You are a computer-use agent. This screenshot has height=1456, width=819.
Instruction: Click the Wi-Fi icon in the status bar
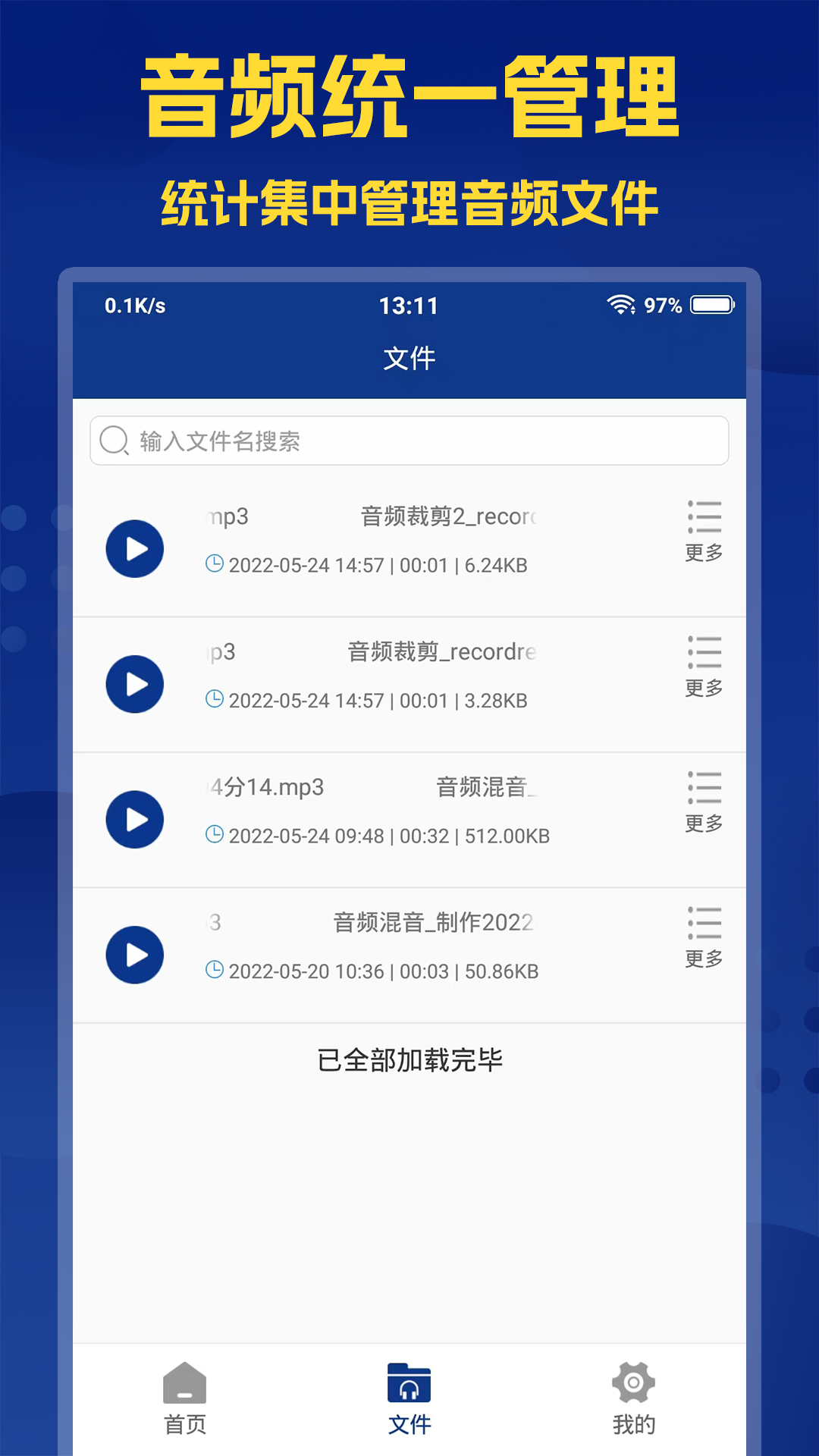(622, 304)
